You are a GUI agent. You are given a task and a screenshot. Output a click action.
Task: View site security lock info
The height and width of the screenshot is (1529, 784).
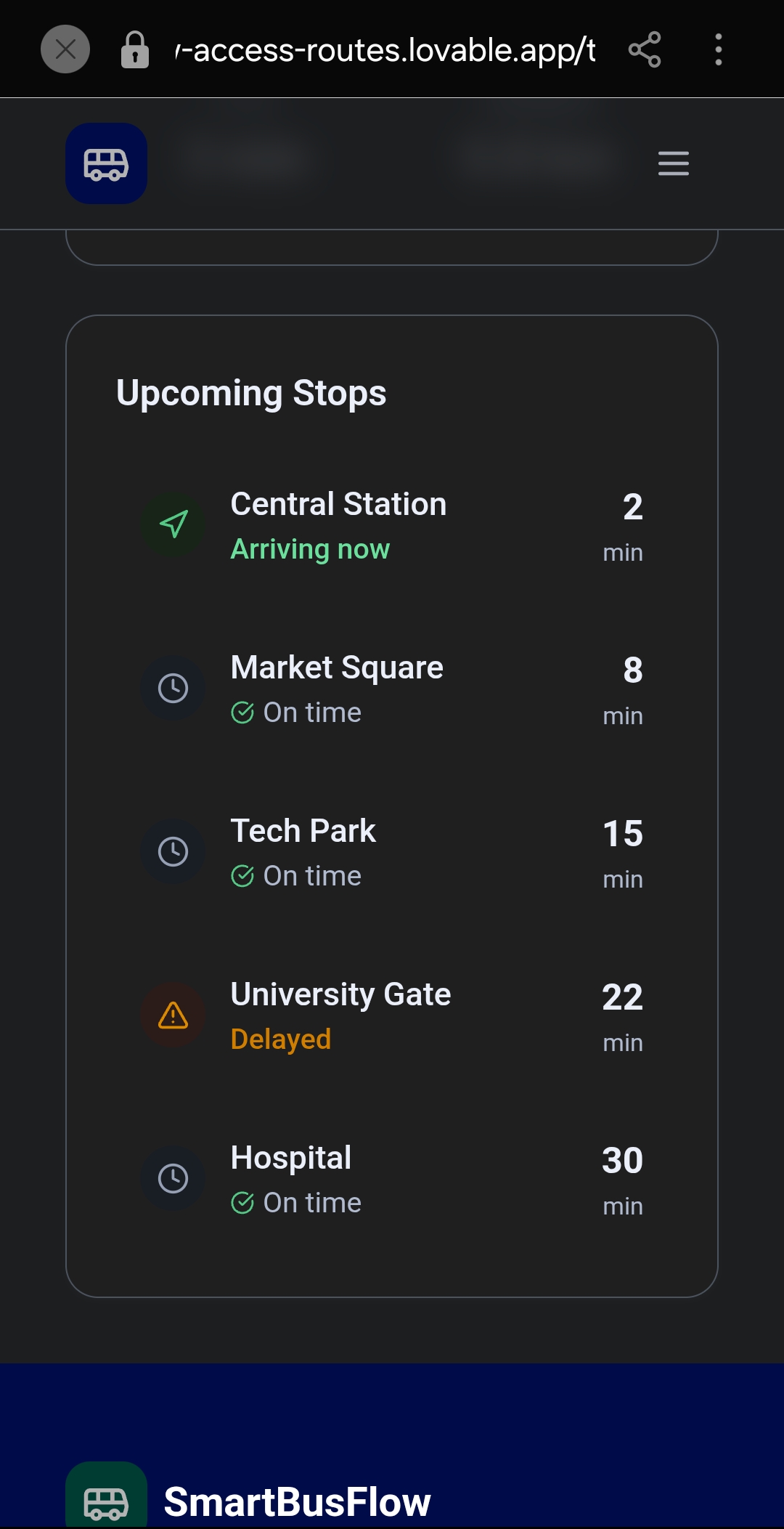134,49
